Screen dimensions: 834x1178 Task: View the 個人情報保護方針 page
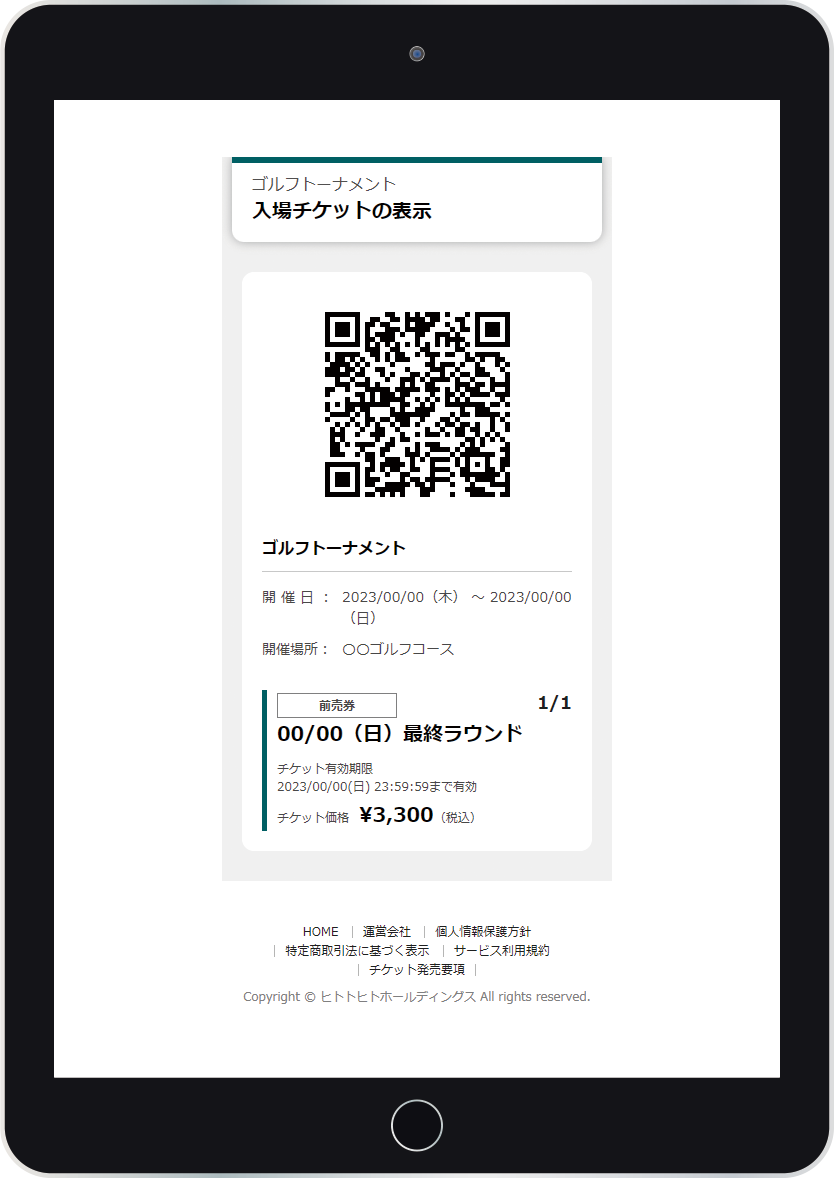pos(483,932)
